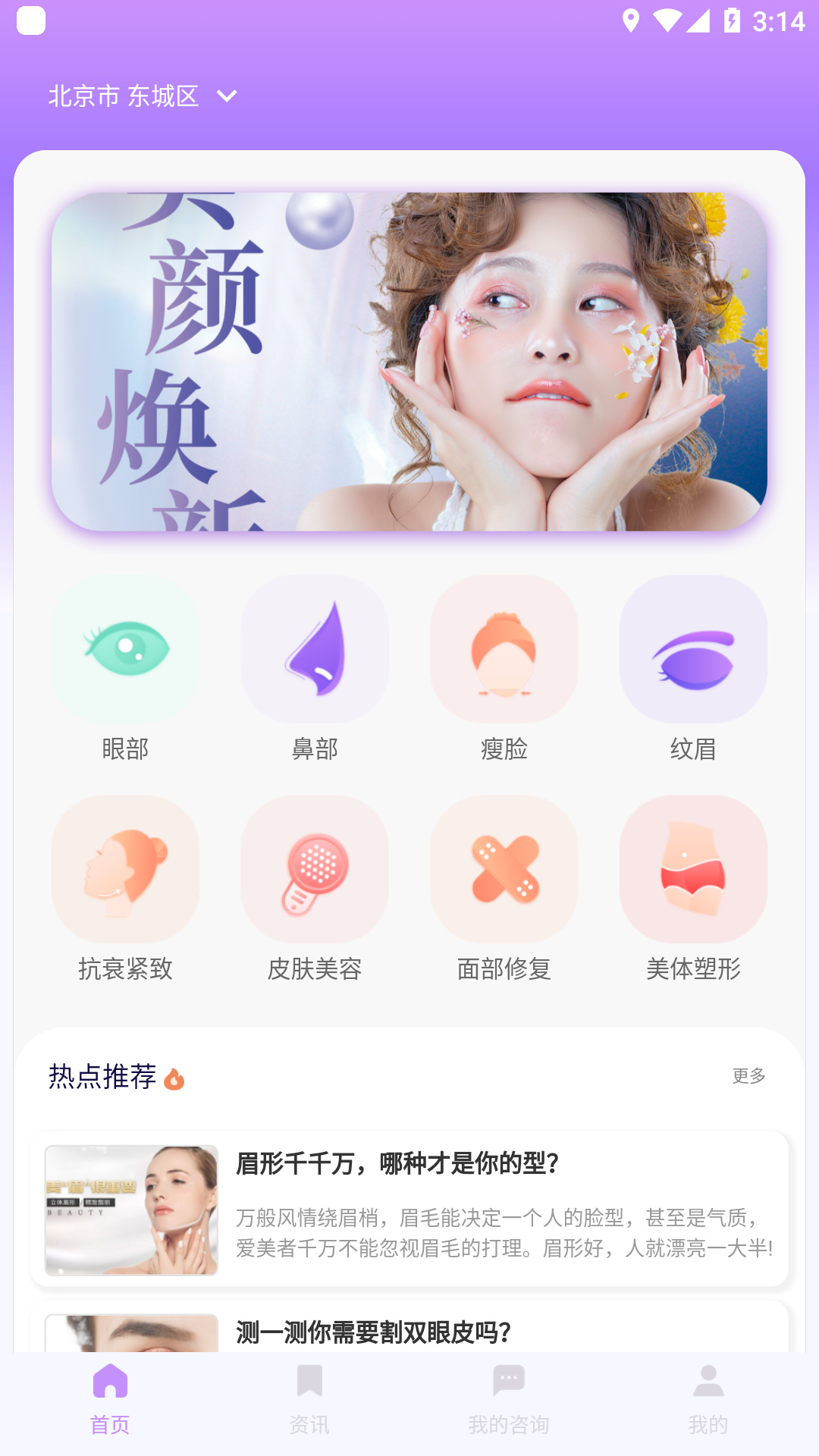Select the 面部修复 (facial repair) icon

[x=504, y=869]
